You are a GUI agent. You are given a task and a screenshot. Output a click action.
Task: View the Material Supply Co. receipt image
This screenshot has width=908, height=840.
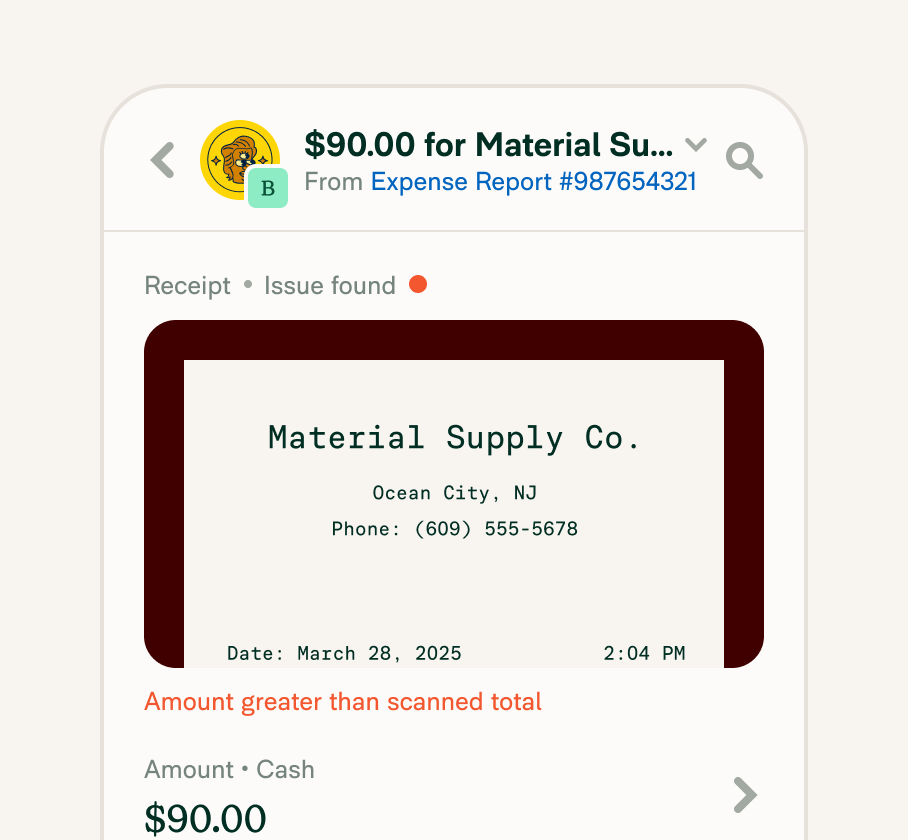coord(453,494)
